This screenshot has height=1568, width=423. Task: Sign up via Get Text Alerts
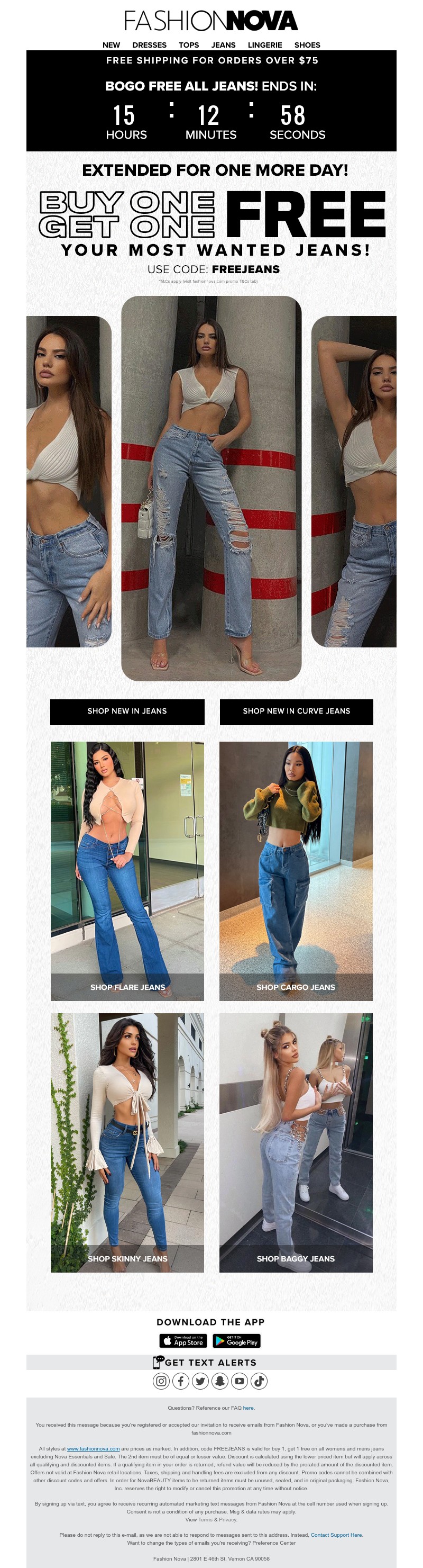(x=210, y=1362)
